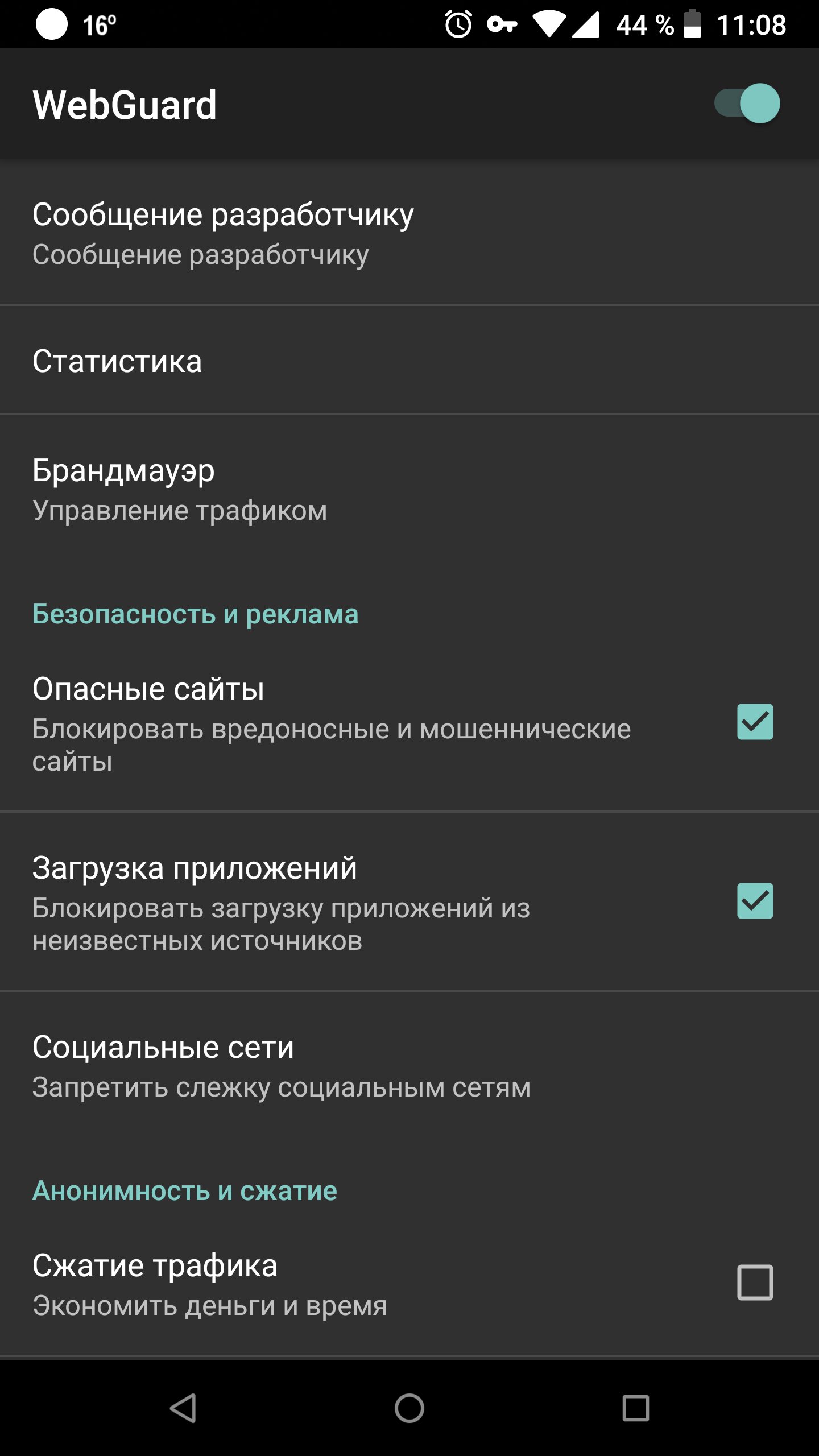Image resolution: width=819 pixels, height=1456 pixels.
Task: Go back using the system back button
Action: pyautogui.click(x=183, y=1408)
